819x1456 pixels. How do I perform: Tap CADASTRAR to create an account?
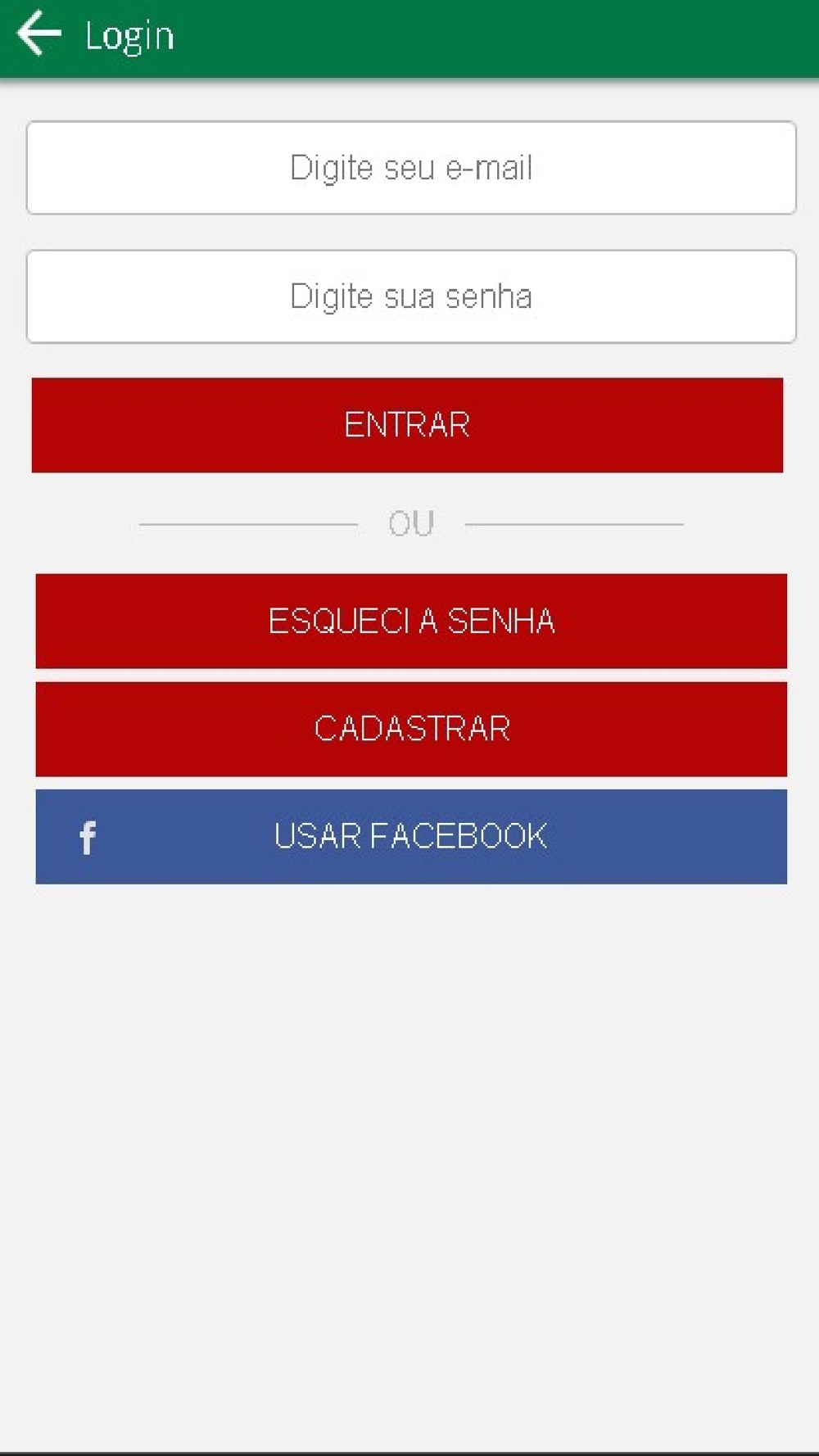411,729
